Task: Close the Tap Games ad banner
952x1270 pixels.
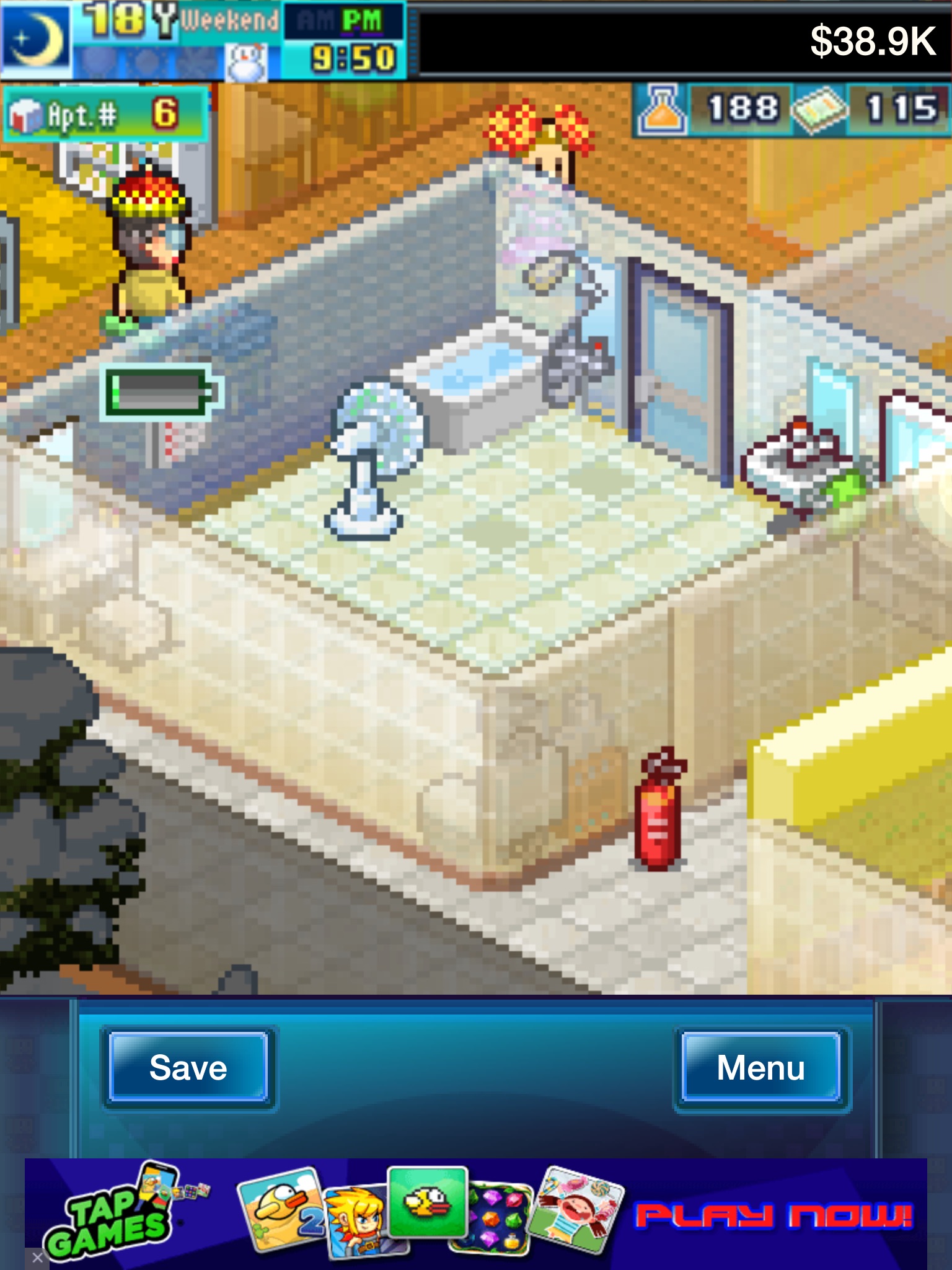Action: point(37,1258)
